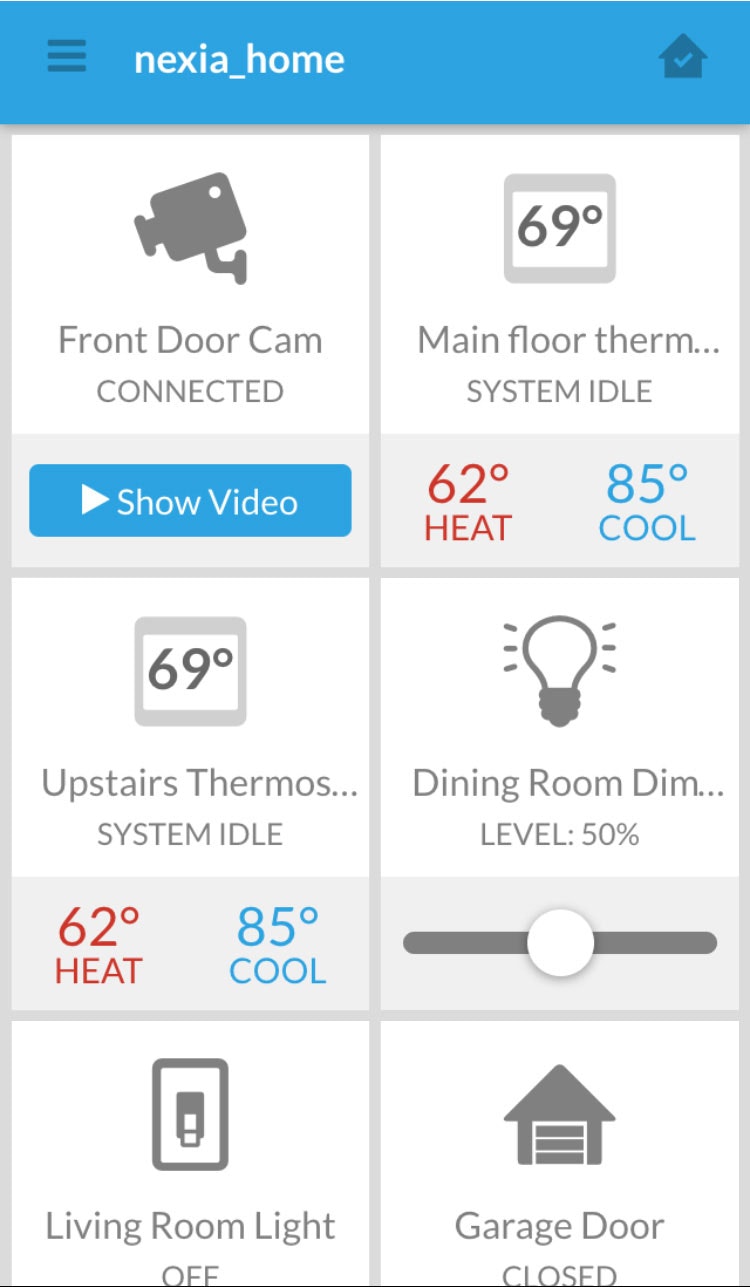This screenshot has width=750, height=1287.
Task: Tap the play triangle inside Show Video
Action: pyautogui.click(x=96, y=500)
